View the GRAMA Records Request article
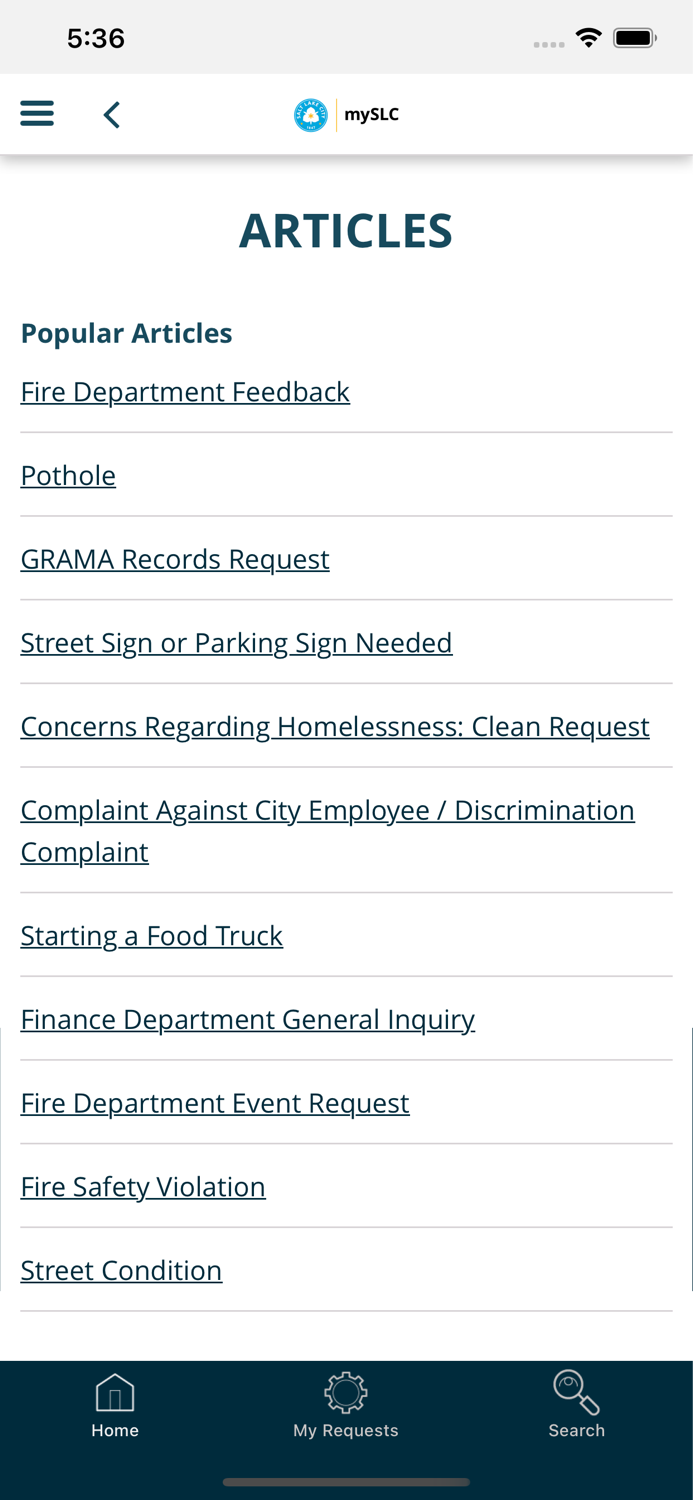The width and height of the screenshot is (693, 1500). 175,559
